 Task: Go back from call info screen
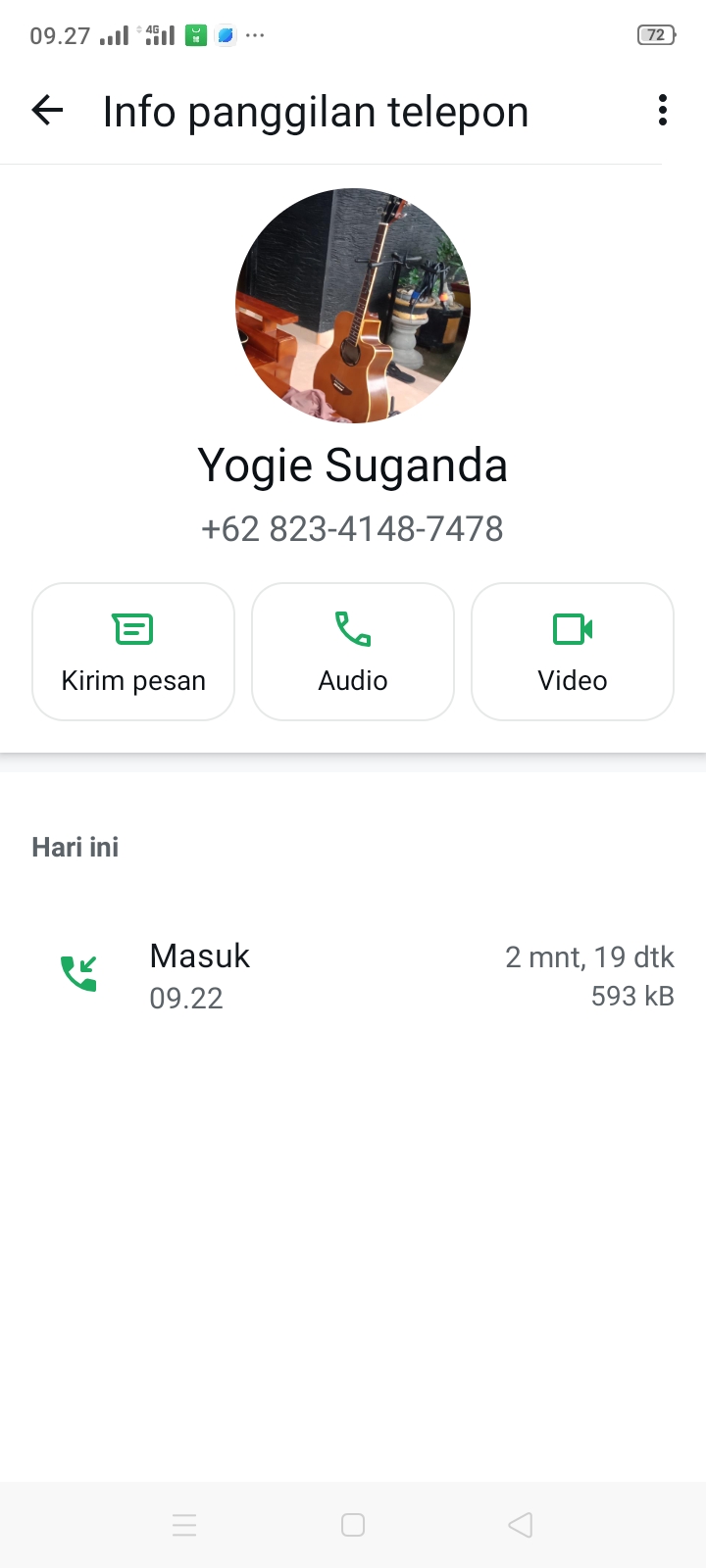tap(47, 111)
